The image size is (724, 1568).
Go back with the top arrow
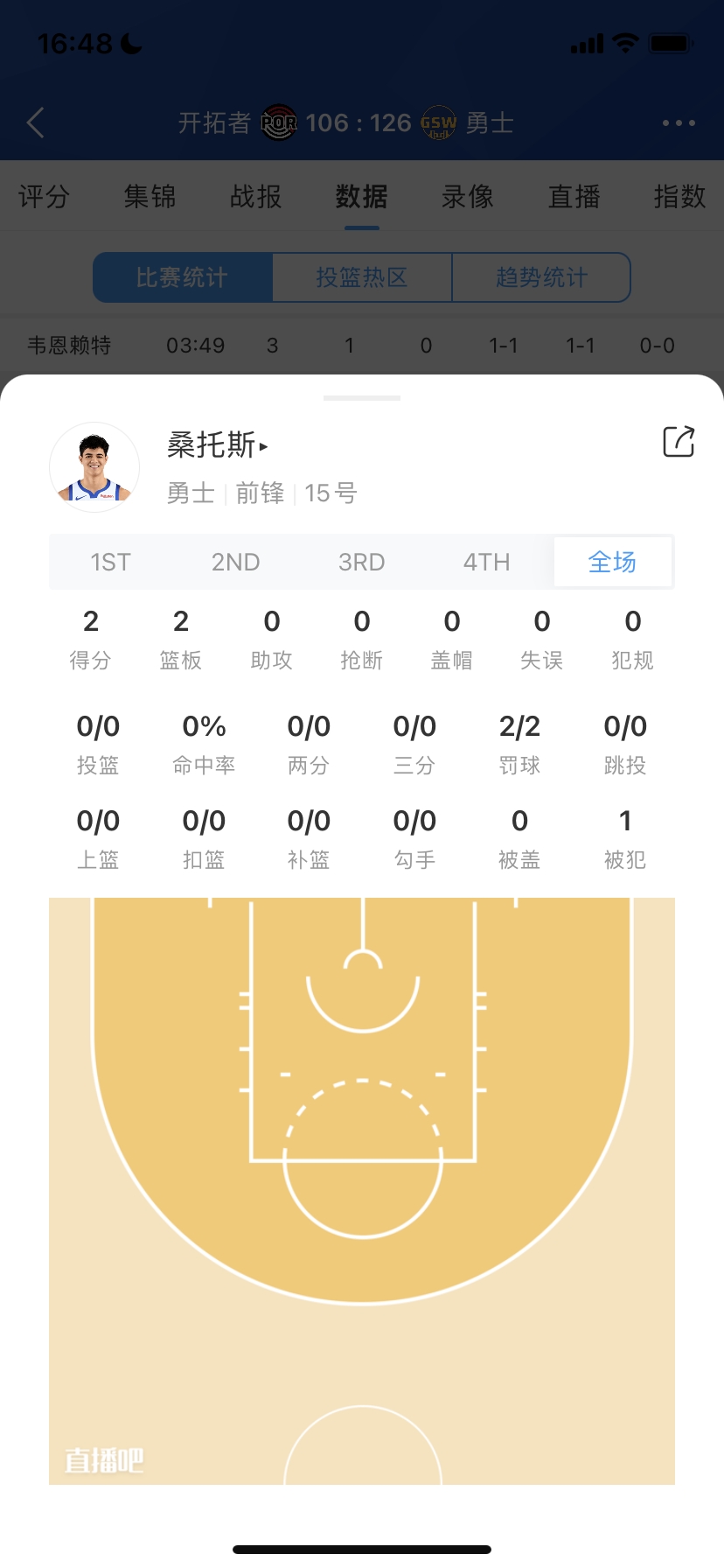coord(36,123)
